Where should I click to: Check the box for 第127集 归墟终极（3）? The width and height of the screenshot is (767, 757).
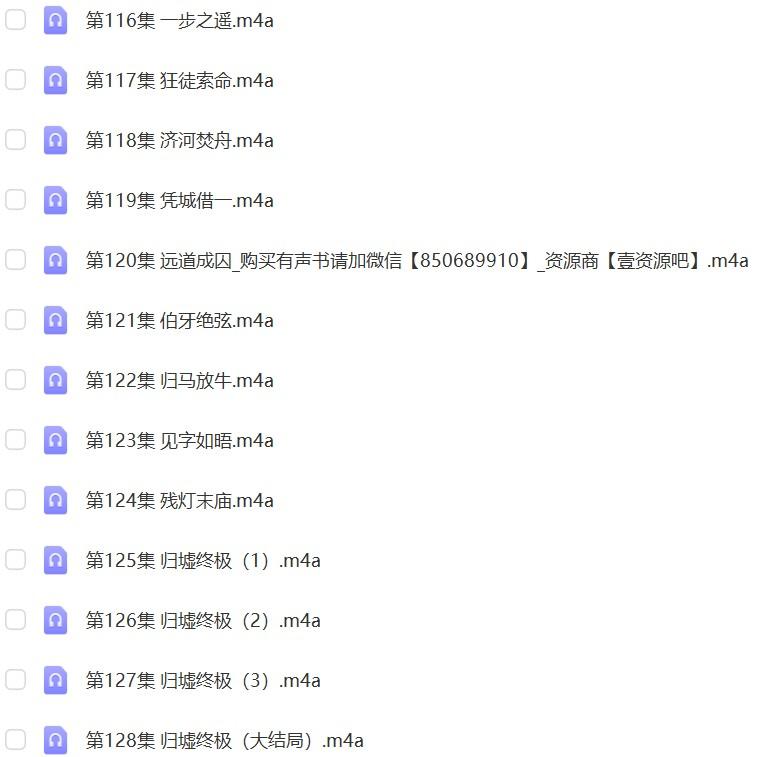(x=15, y=680)
